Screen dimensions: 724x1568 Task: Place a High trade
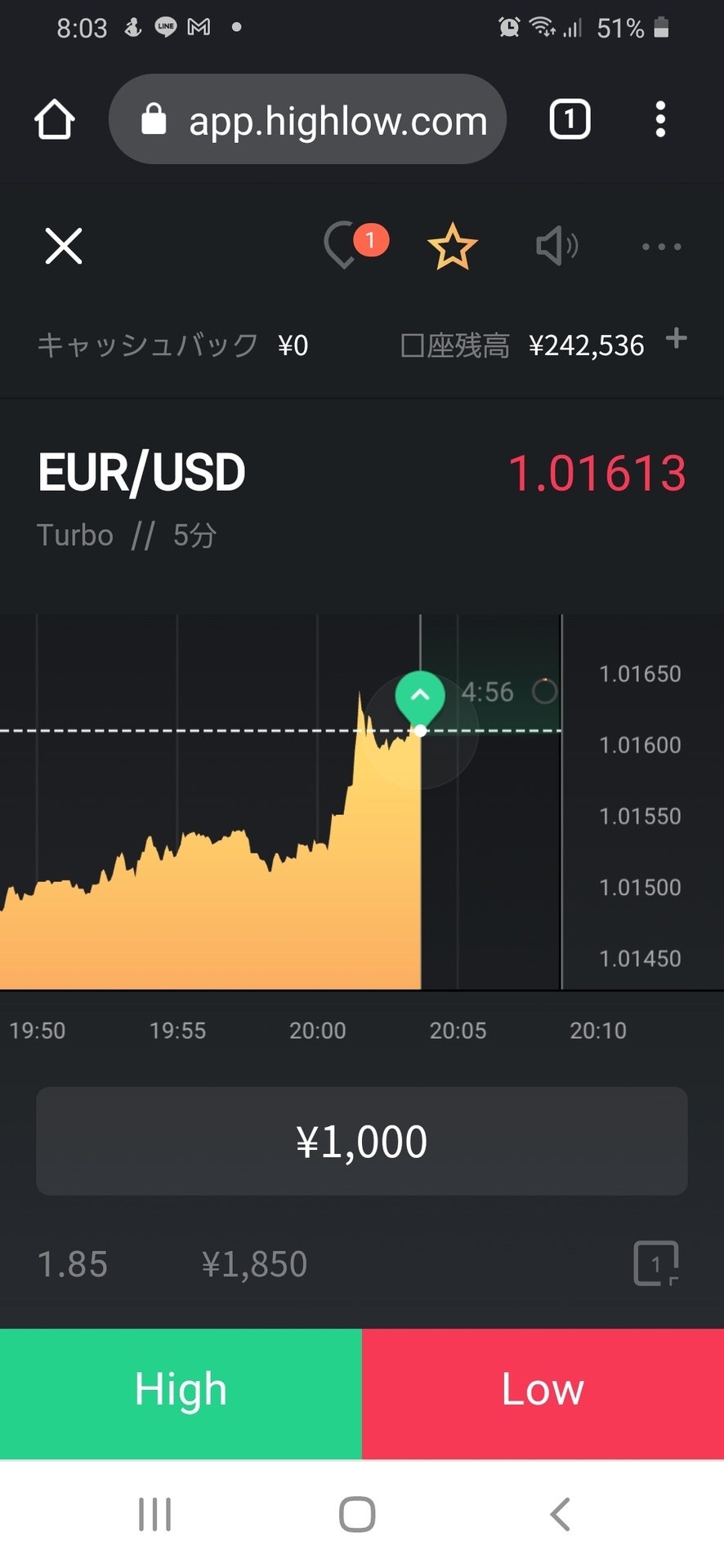(x=181, y=1393)
